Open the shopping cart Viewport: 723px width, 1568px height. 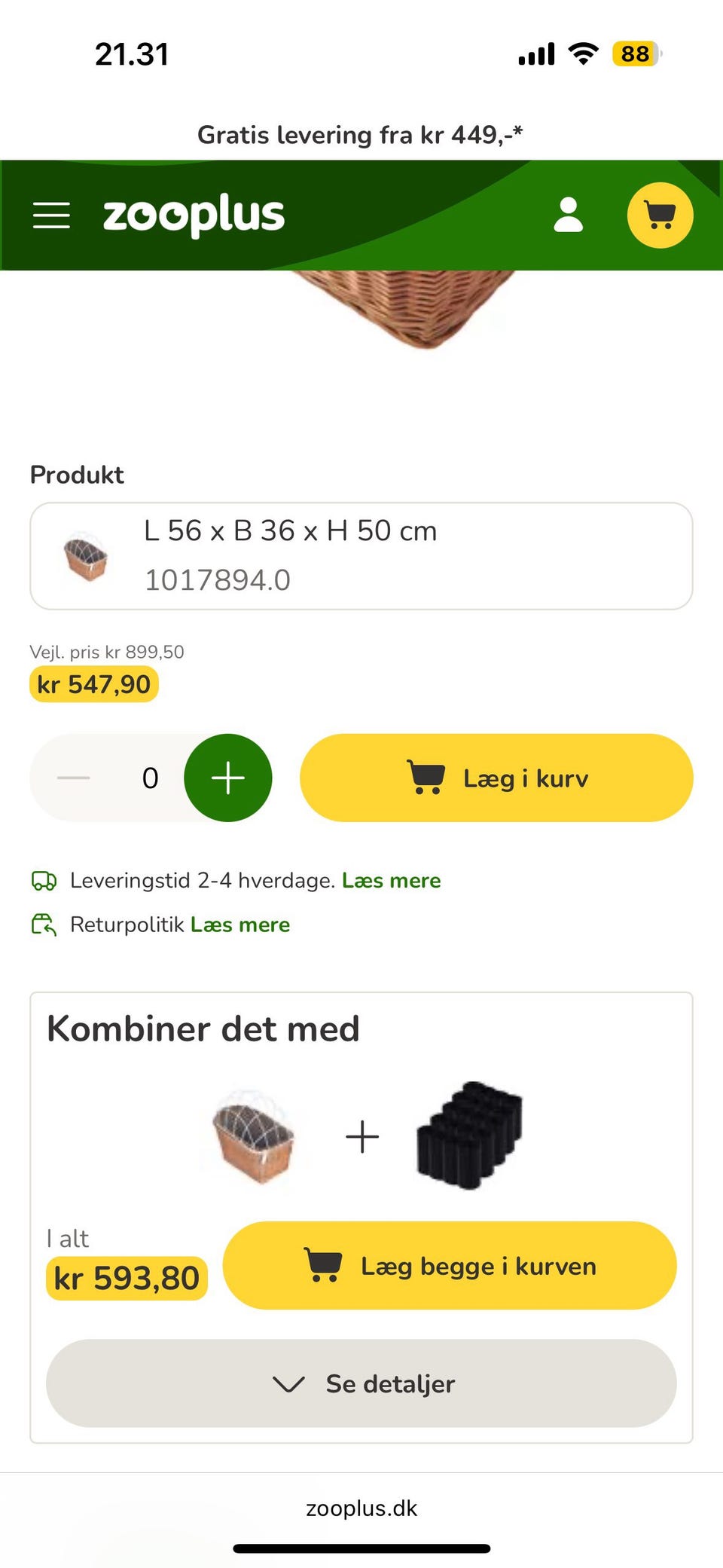point(660,215)
